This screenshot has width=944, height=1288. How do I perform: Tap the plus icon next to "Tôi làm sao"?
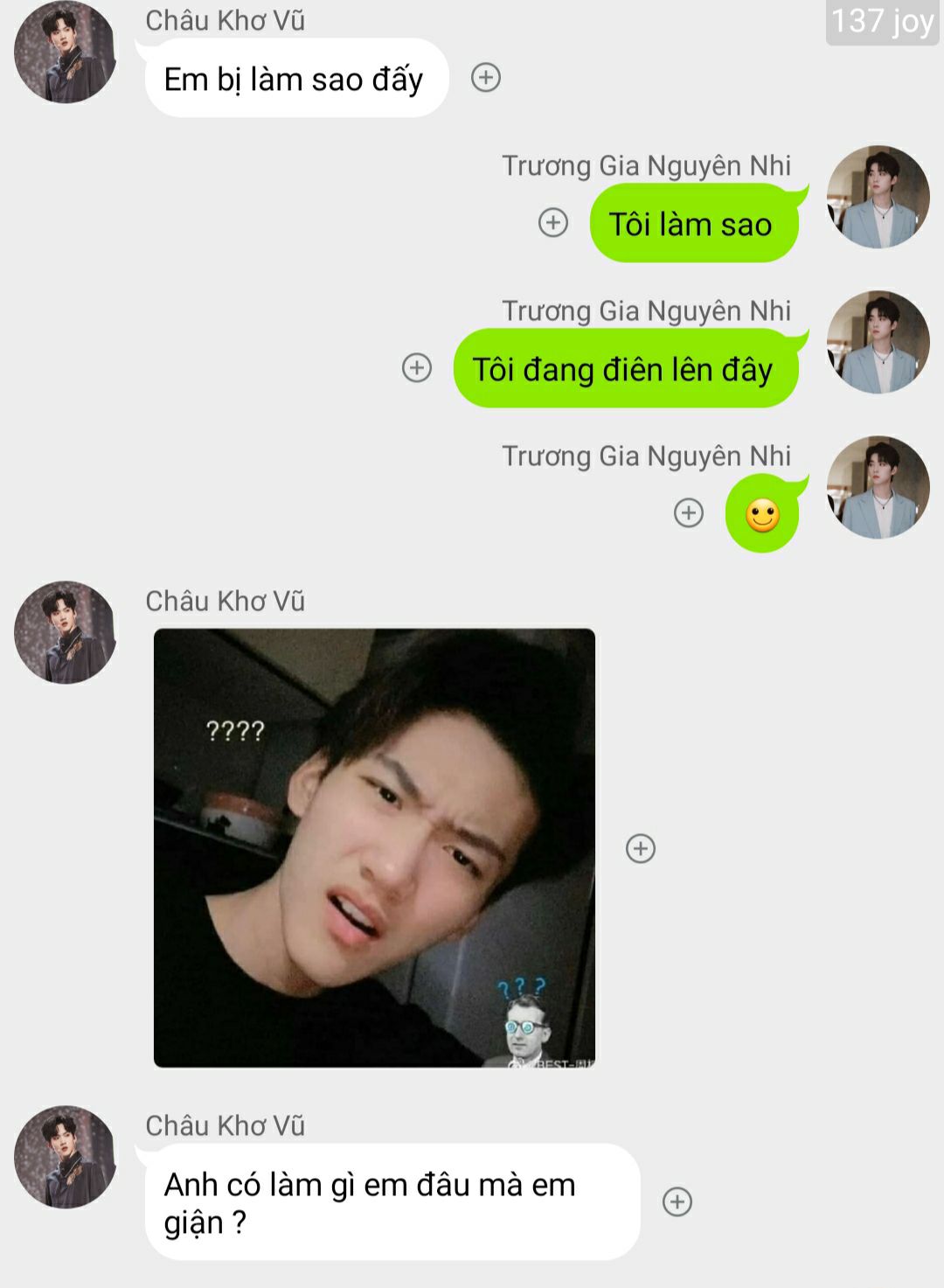pyautogui.click(x=552, y=222)
